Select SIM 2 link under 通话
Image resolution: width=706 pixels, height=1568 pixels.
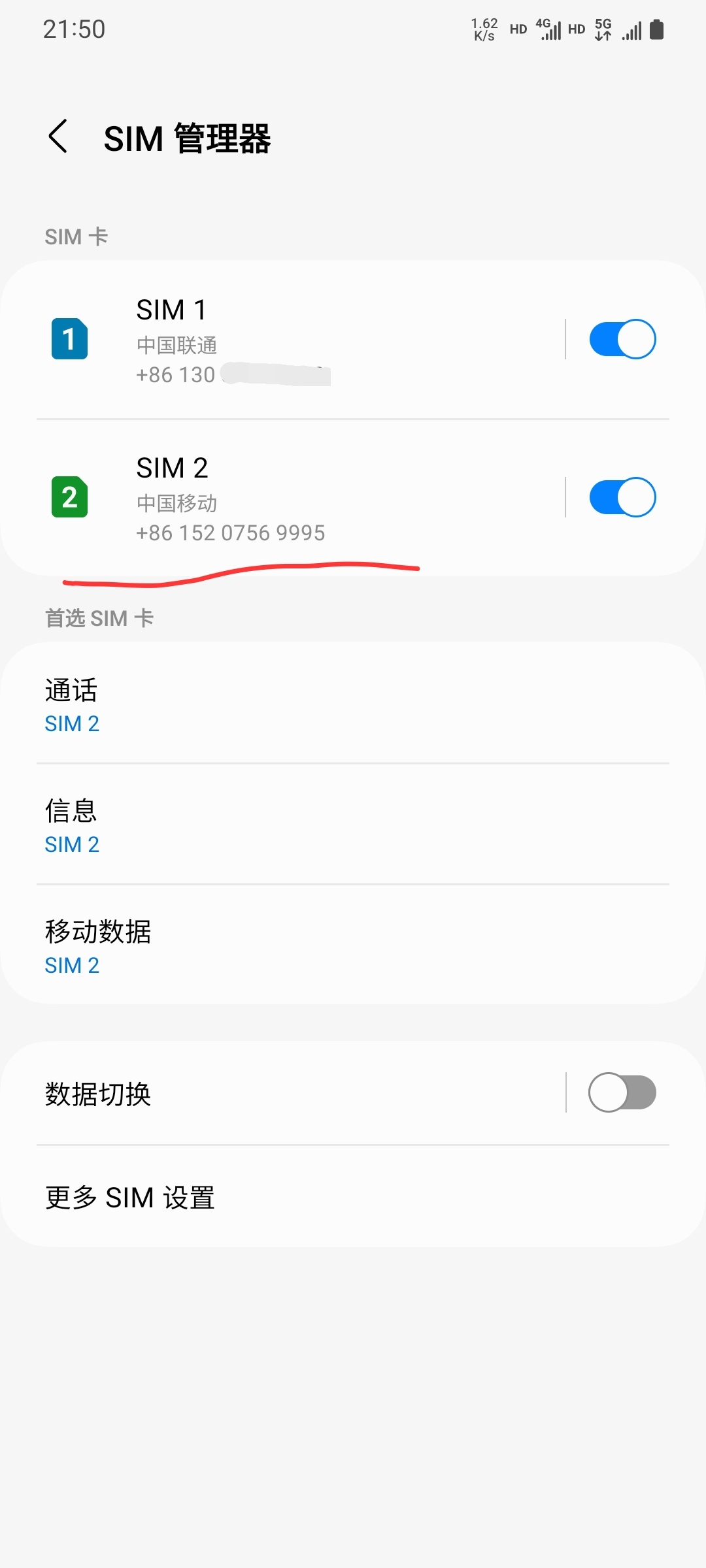coord(72,723)
